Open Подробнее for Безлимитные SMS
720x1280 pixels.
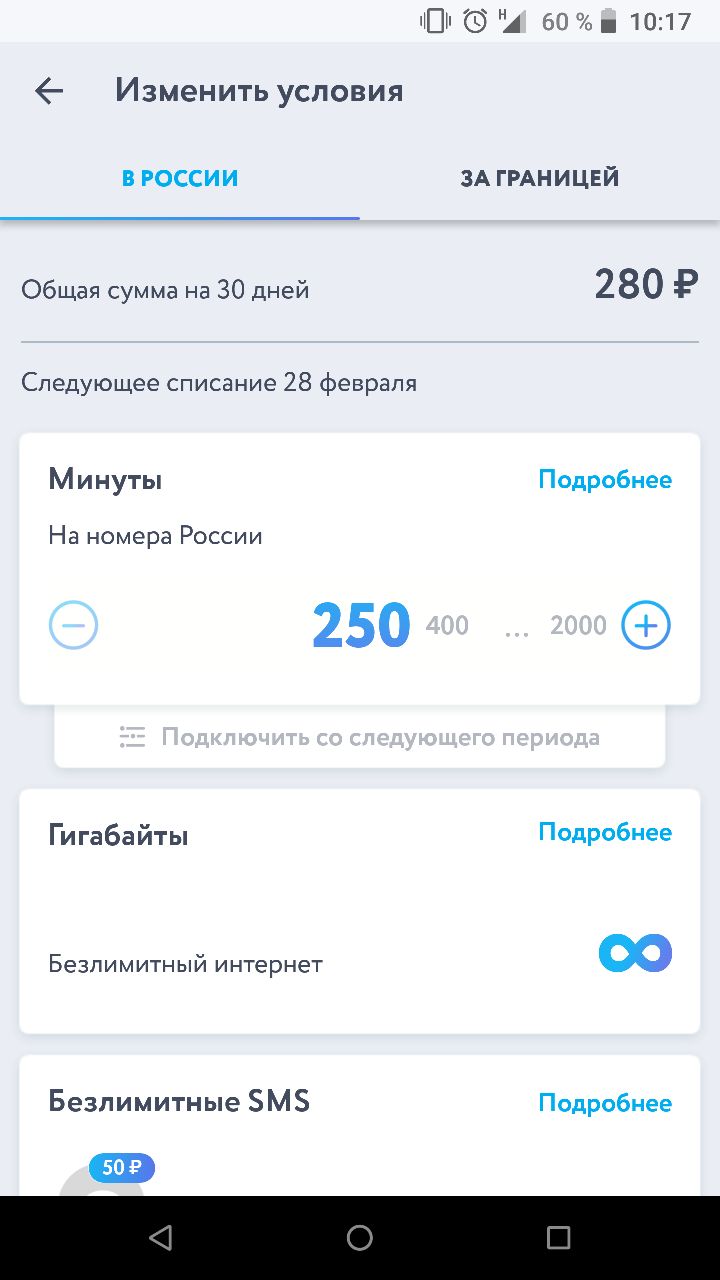coord(605,1103)
